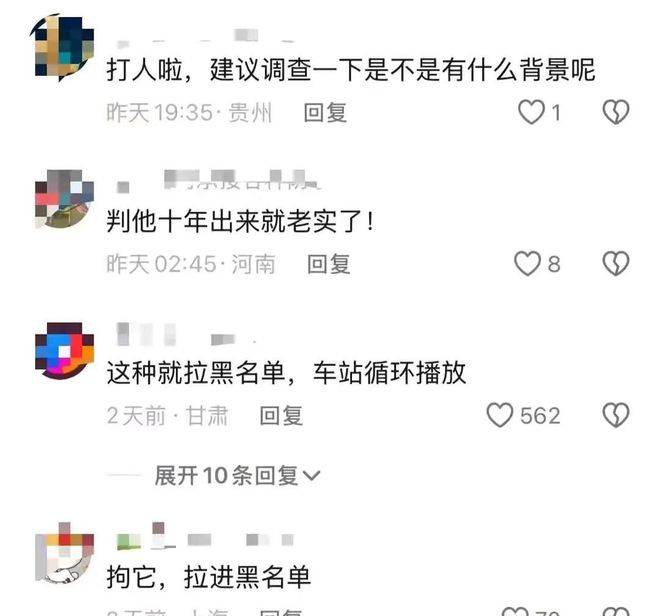Like the comment with 562 likes
The width and height of the screenshot is (660, 616).
click(499, 415)
